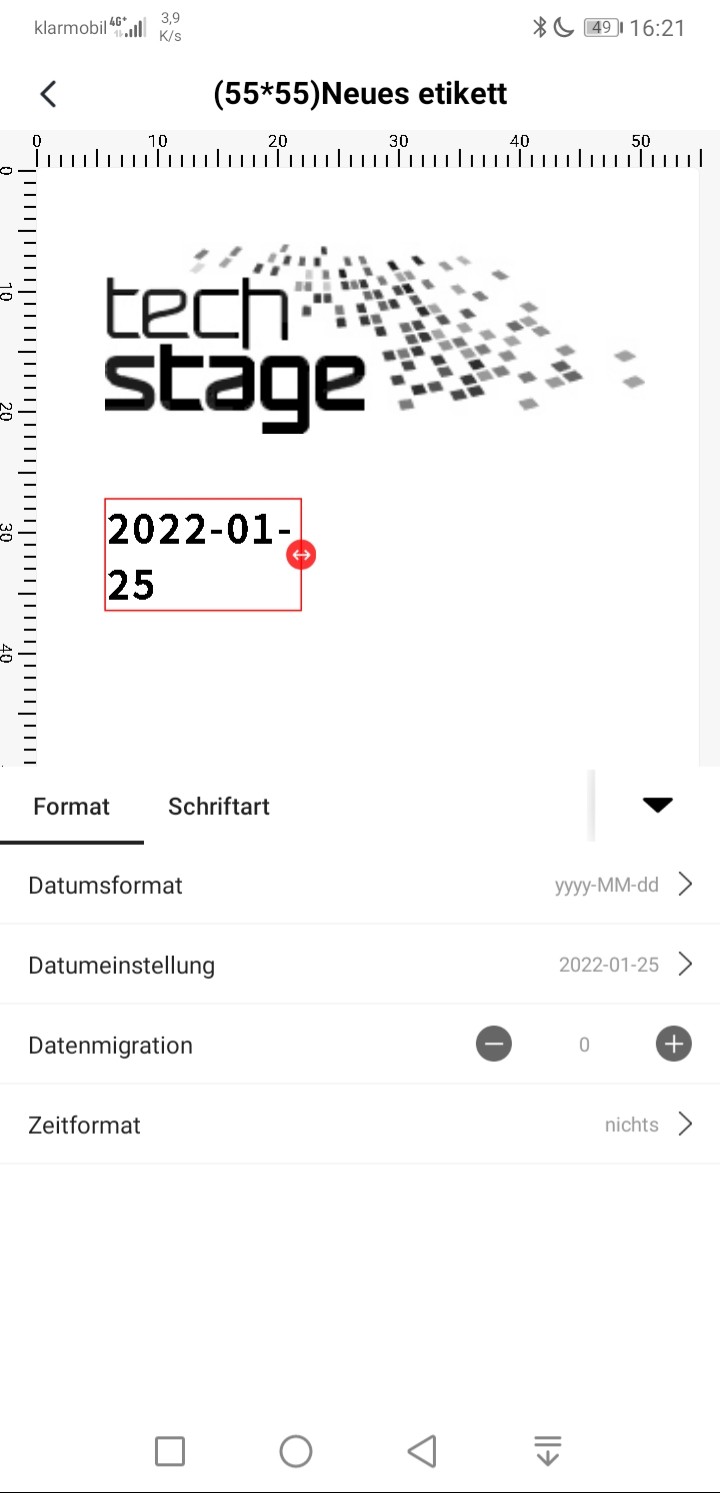Decrease the Datenmigration value
Screen dimensions: 720x1493
[494, 1045]
